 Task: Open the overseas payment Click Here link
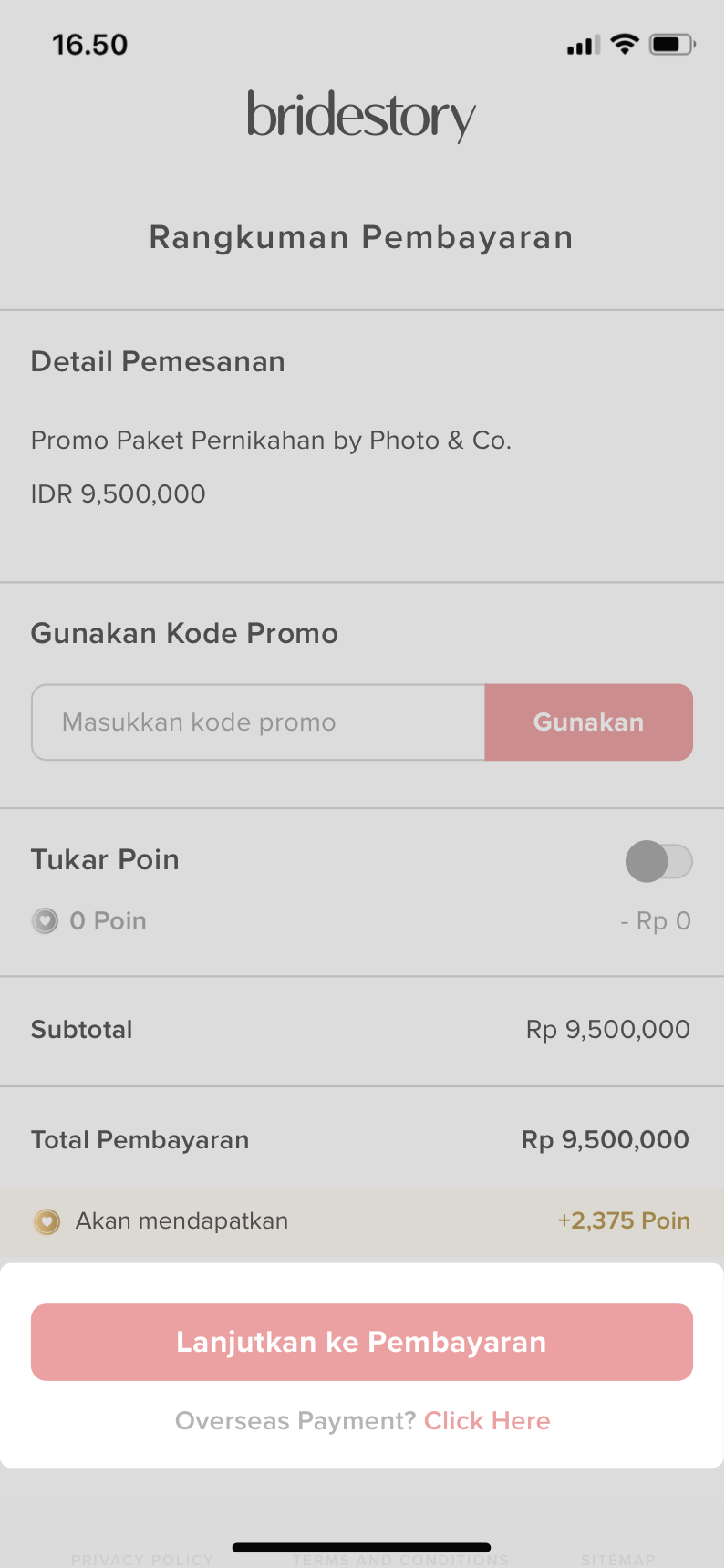pyautogui.click(x=487, y=1421)
